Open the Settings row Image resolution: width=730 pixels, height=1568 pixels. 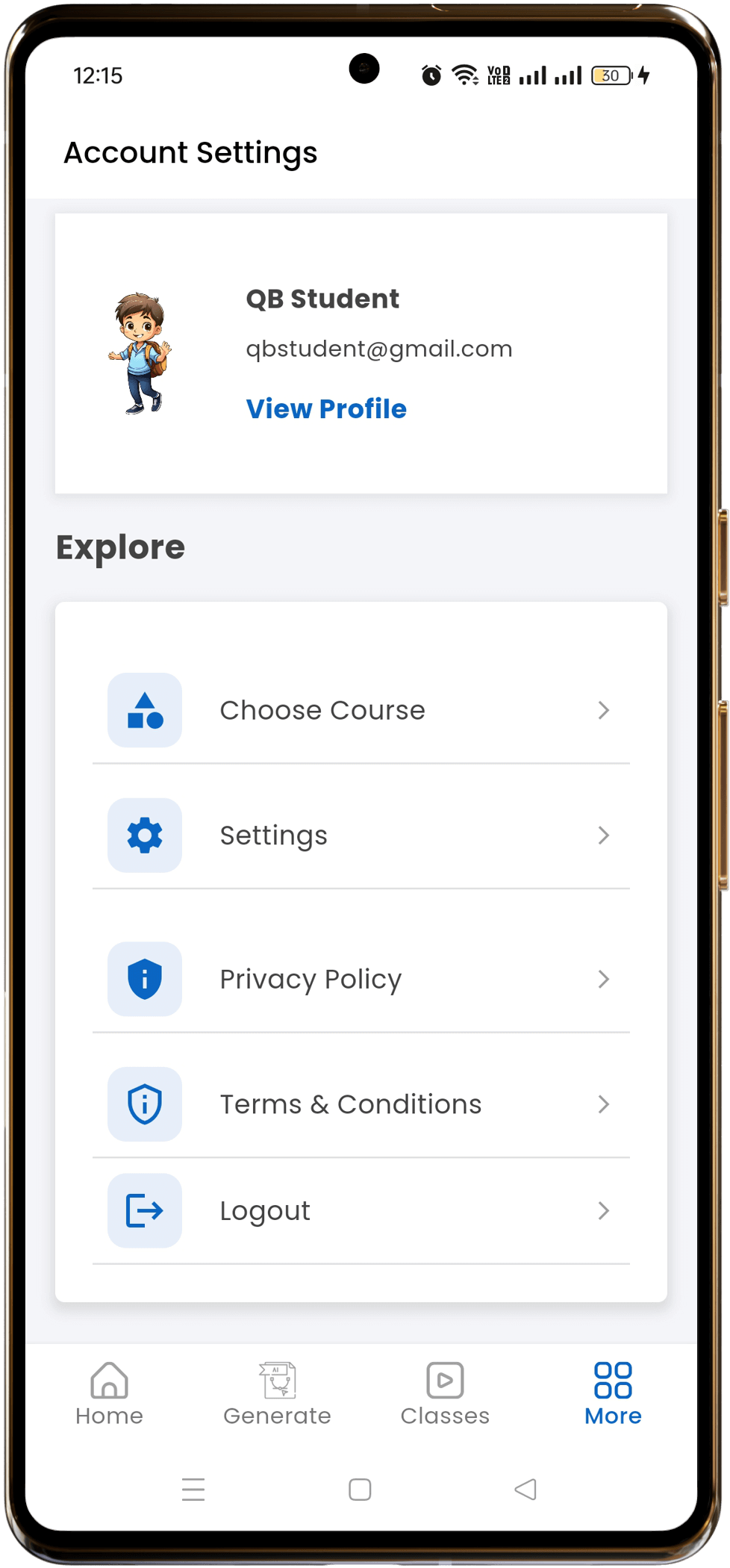(x=361, y=836)
